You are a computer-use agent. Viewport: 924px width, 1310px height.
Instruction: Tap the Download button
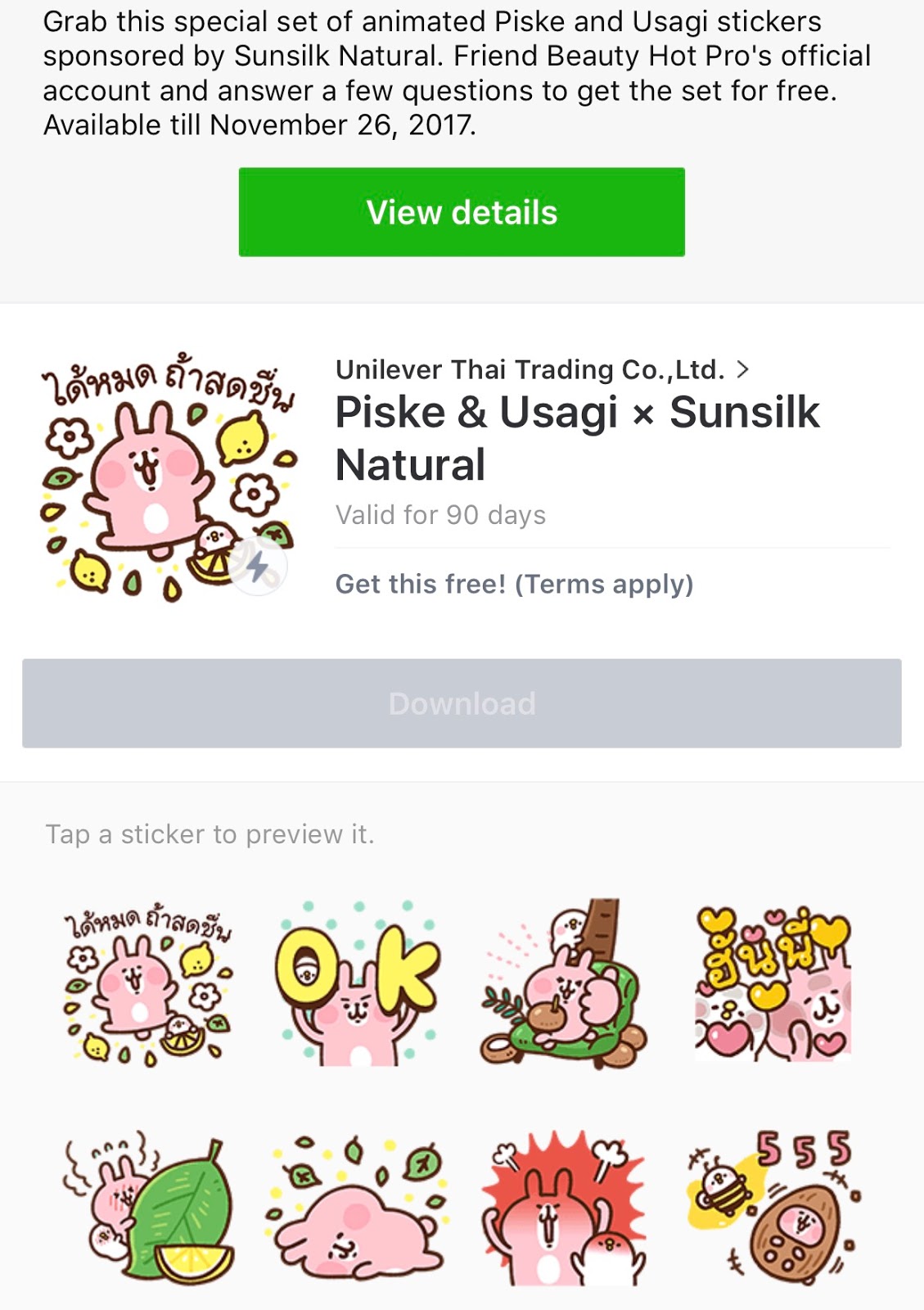[x=462, y=703]
